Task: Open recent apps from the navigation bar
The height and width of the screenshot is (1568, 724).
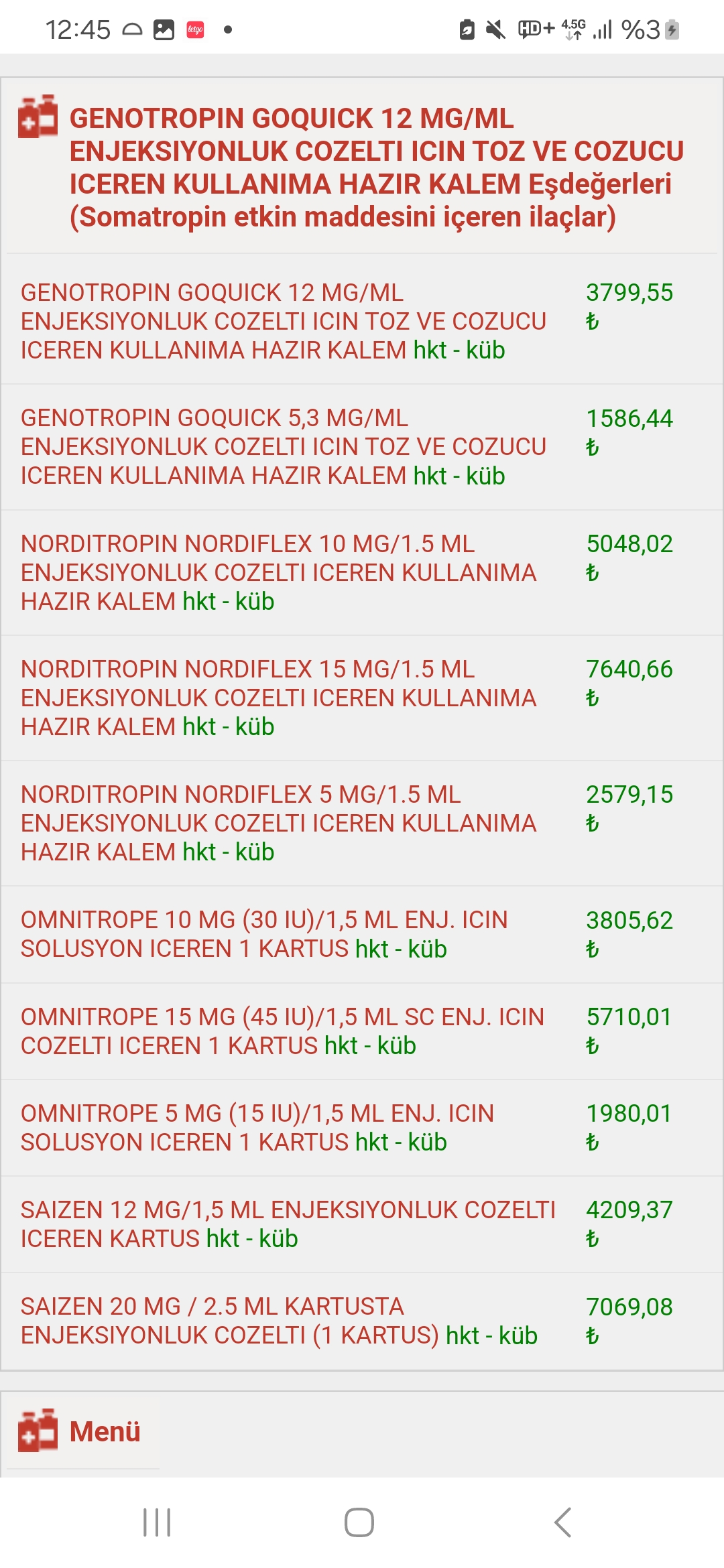Action: [157, 1522]
